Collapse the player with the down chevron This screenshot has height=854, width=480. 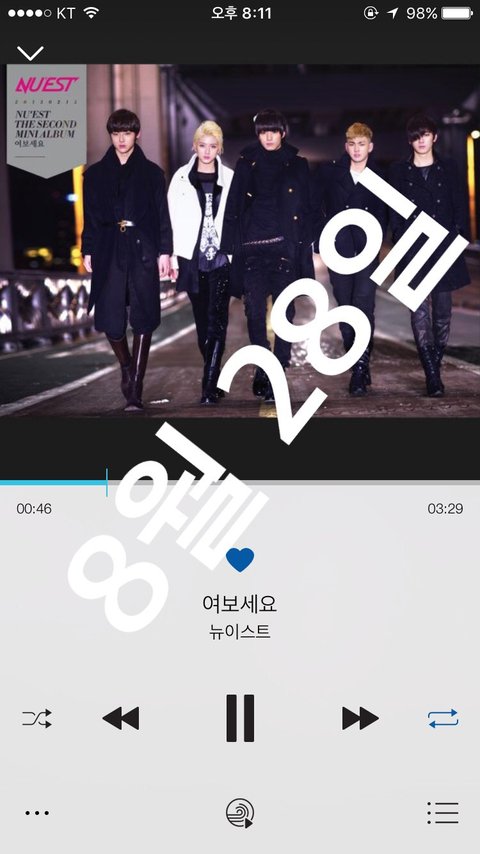tap(30, 53)
